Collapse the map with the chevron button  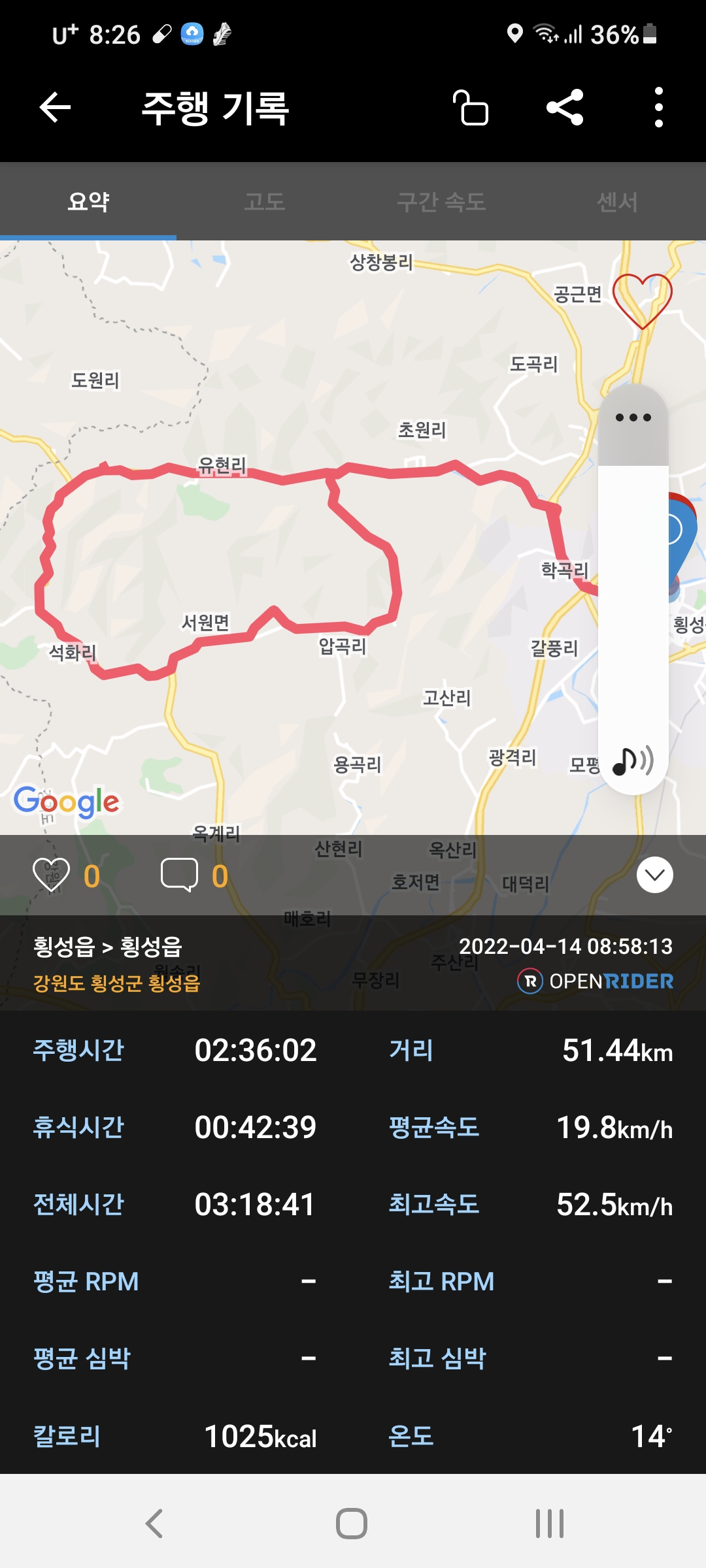(654, 875)
